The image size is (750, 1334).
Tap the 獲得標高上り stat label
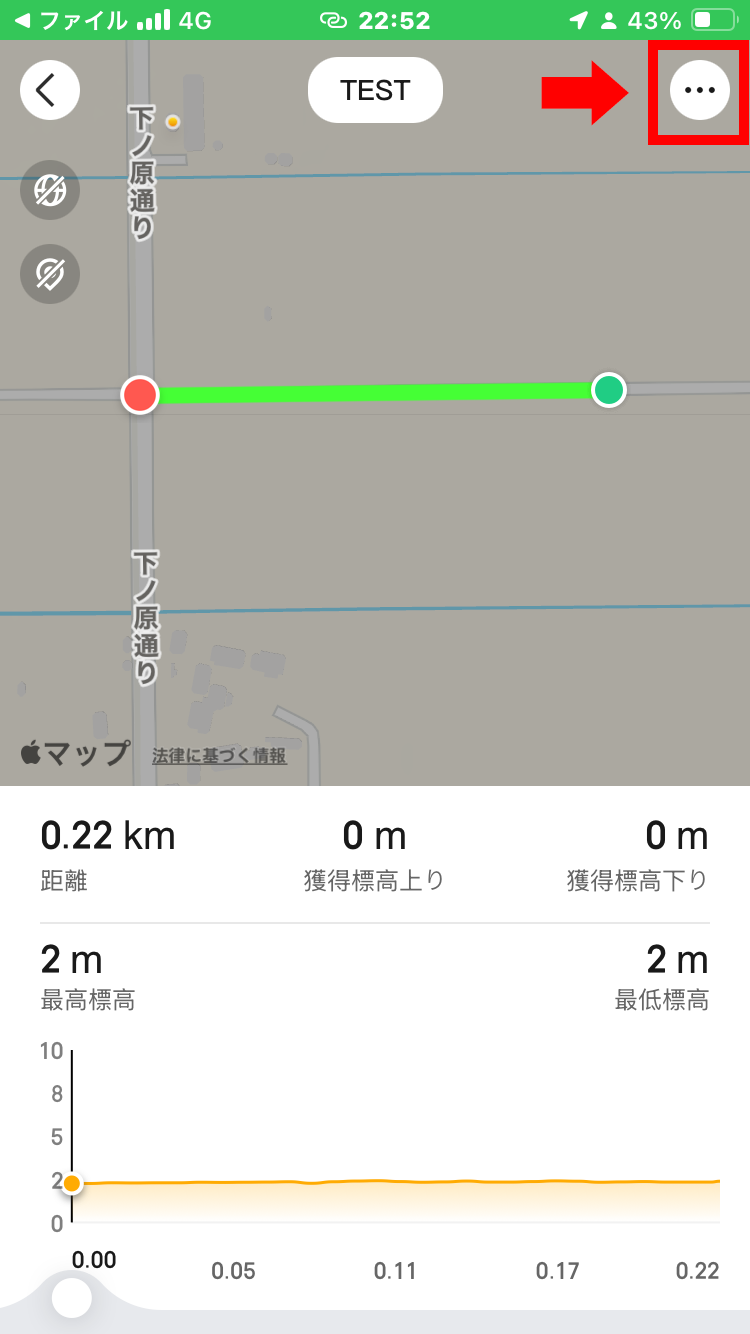coord(375,876)
